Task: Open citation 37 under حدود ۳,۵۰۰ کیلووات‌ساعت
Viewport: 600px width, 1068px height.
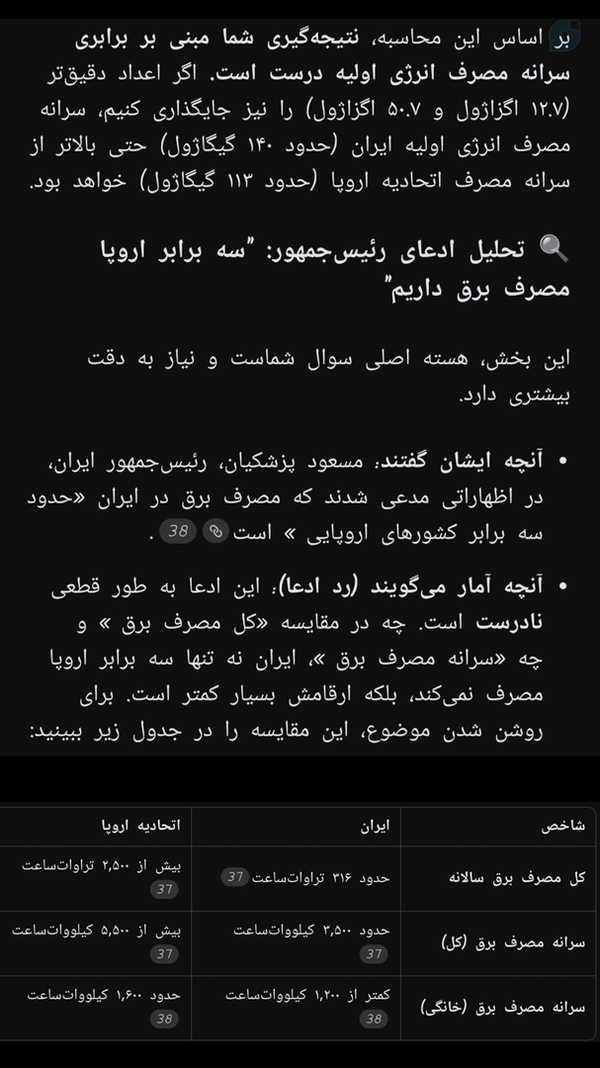Action: [x=373, y=954]
